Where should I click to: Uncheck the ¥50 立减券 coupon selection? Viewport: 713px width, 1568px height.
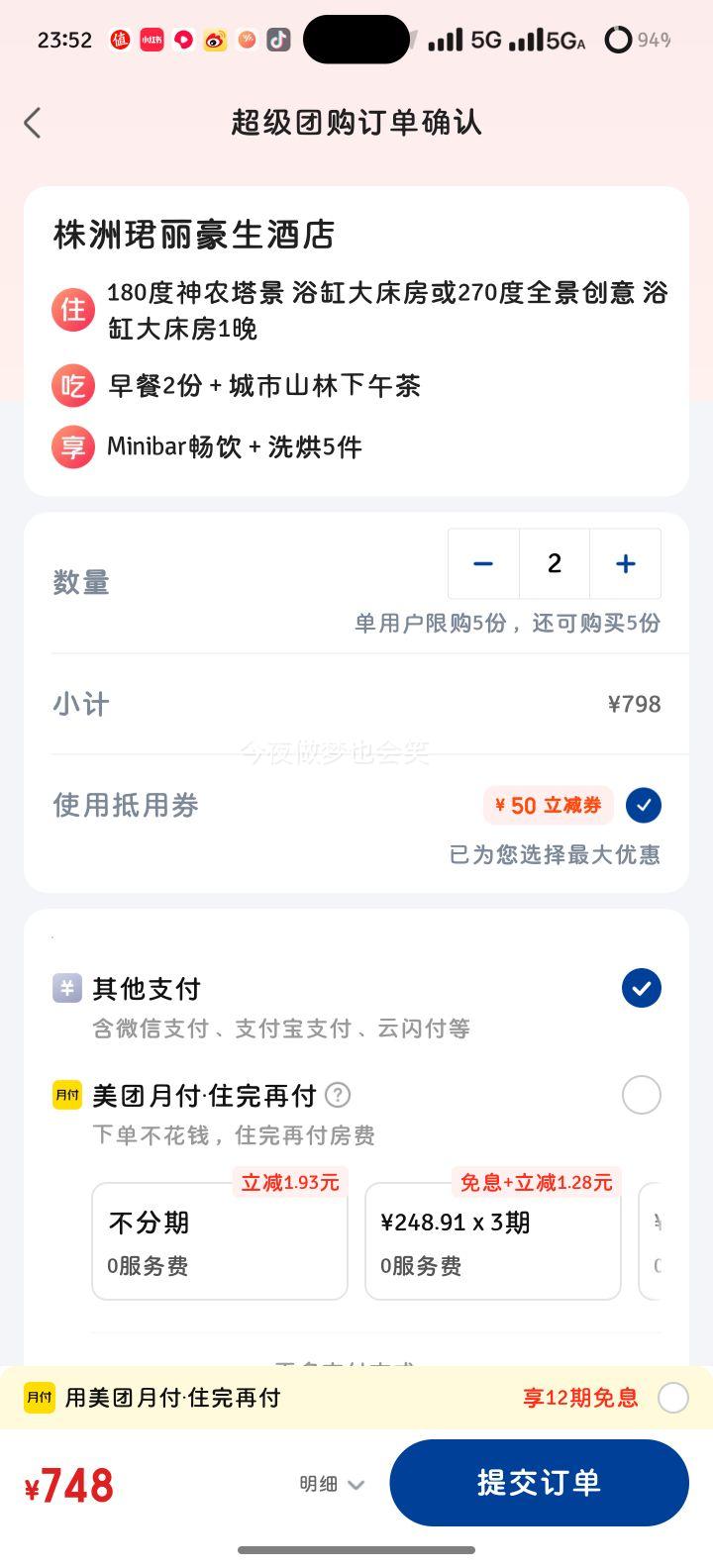click(x=643, y=806)
